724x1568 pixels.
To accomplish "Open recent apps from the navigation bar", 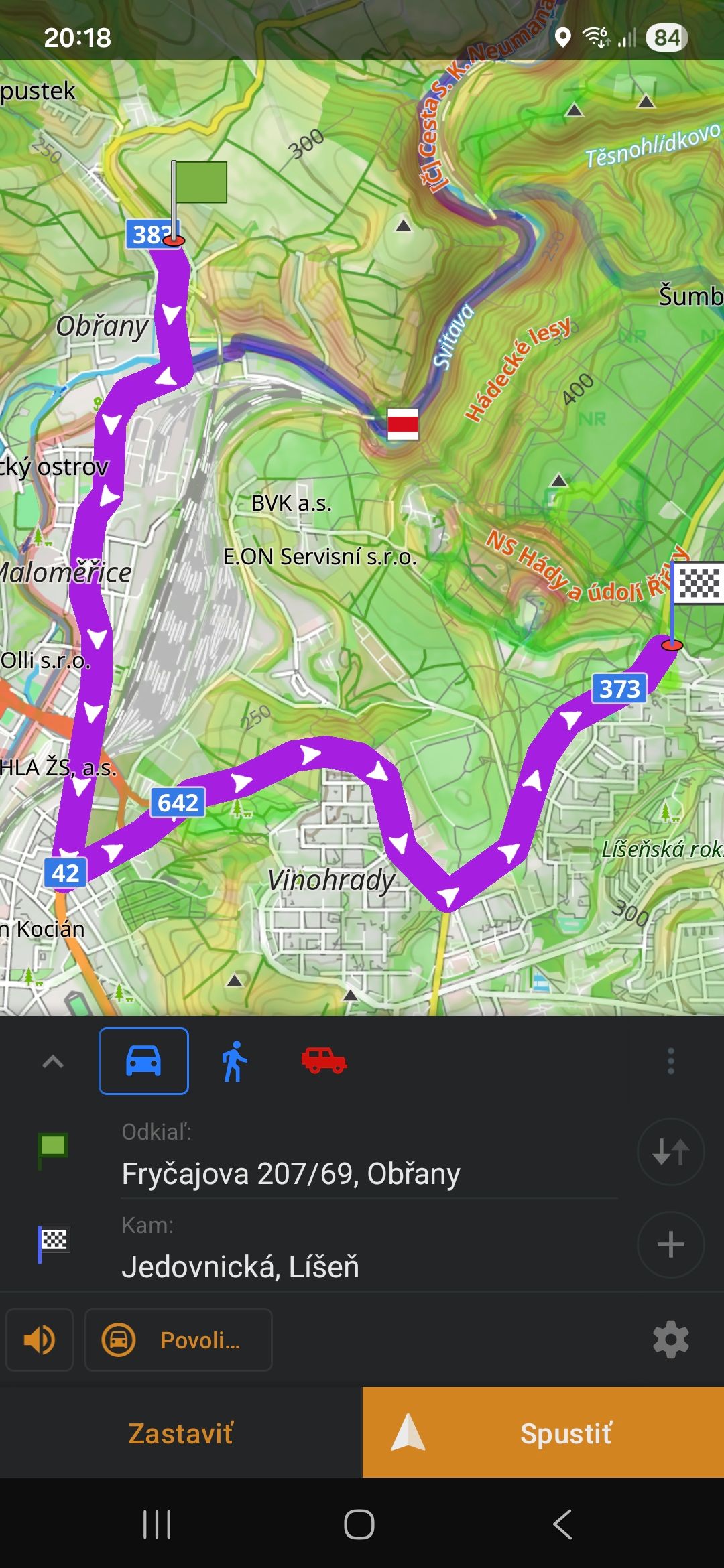I will [157, 1524].
